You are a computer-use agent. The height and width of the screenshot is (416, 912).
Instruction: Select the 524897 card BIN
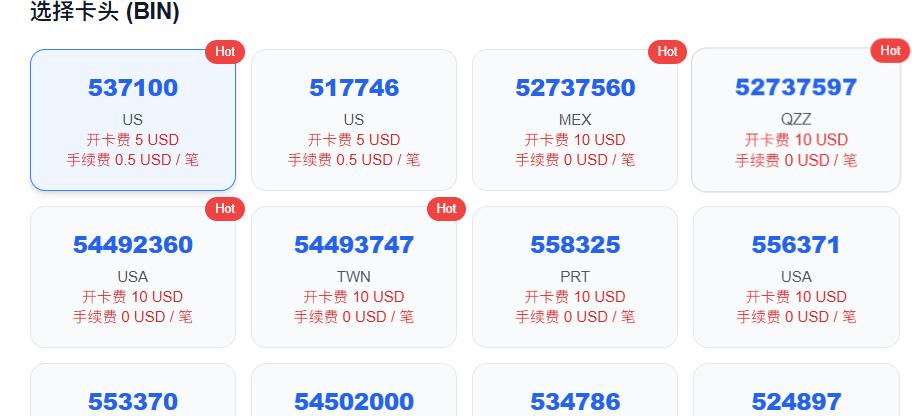click(x=796, y=400)
